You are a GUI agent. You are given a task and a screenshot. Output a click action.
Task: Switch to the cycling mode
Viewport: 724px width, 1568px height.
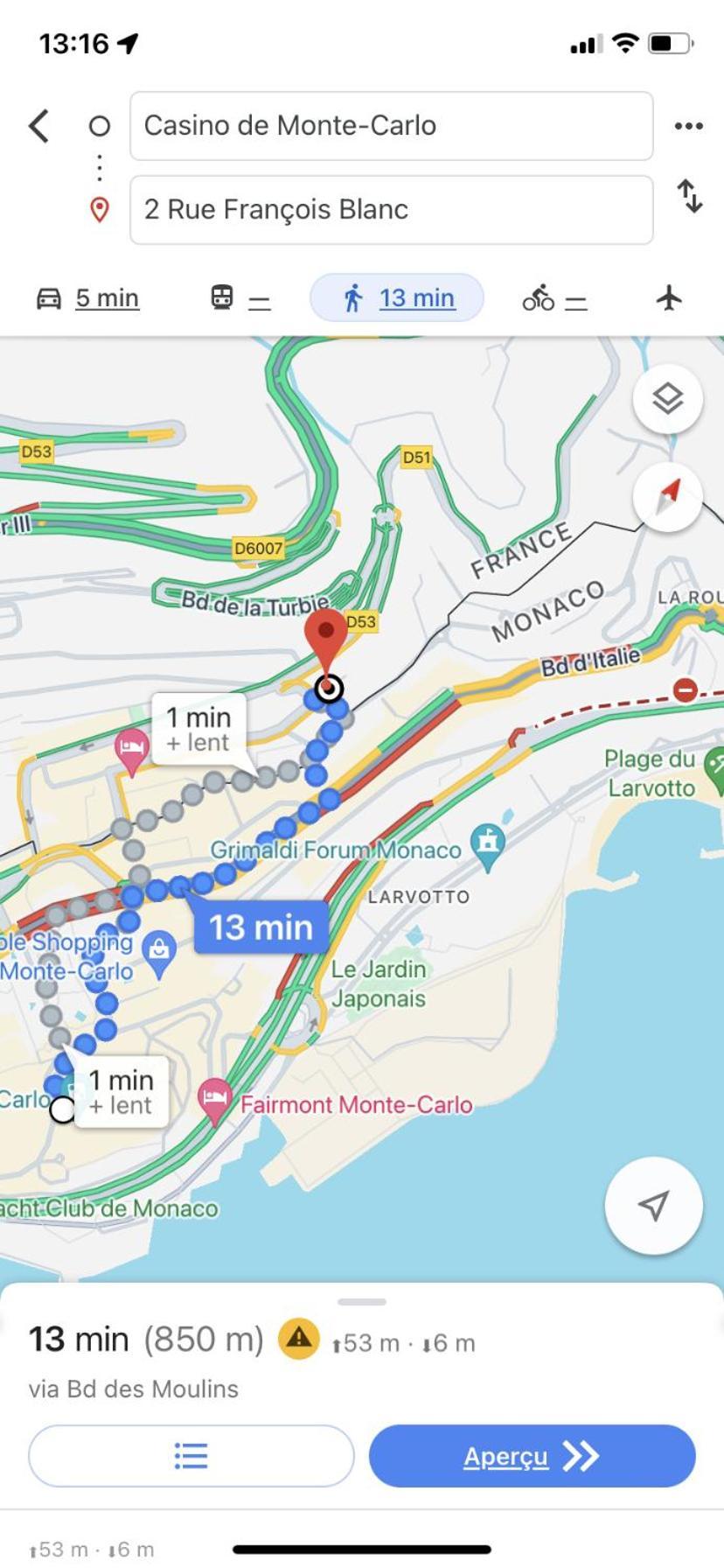pyautogui.click(x=554, y=298)
